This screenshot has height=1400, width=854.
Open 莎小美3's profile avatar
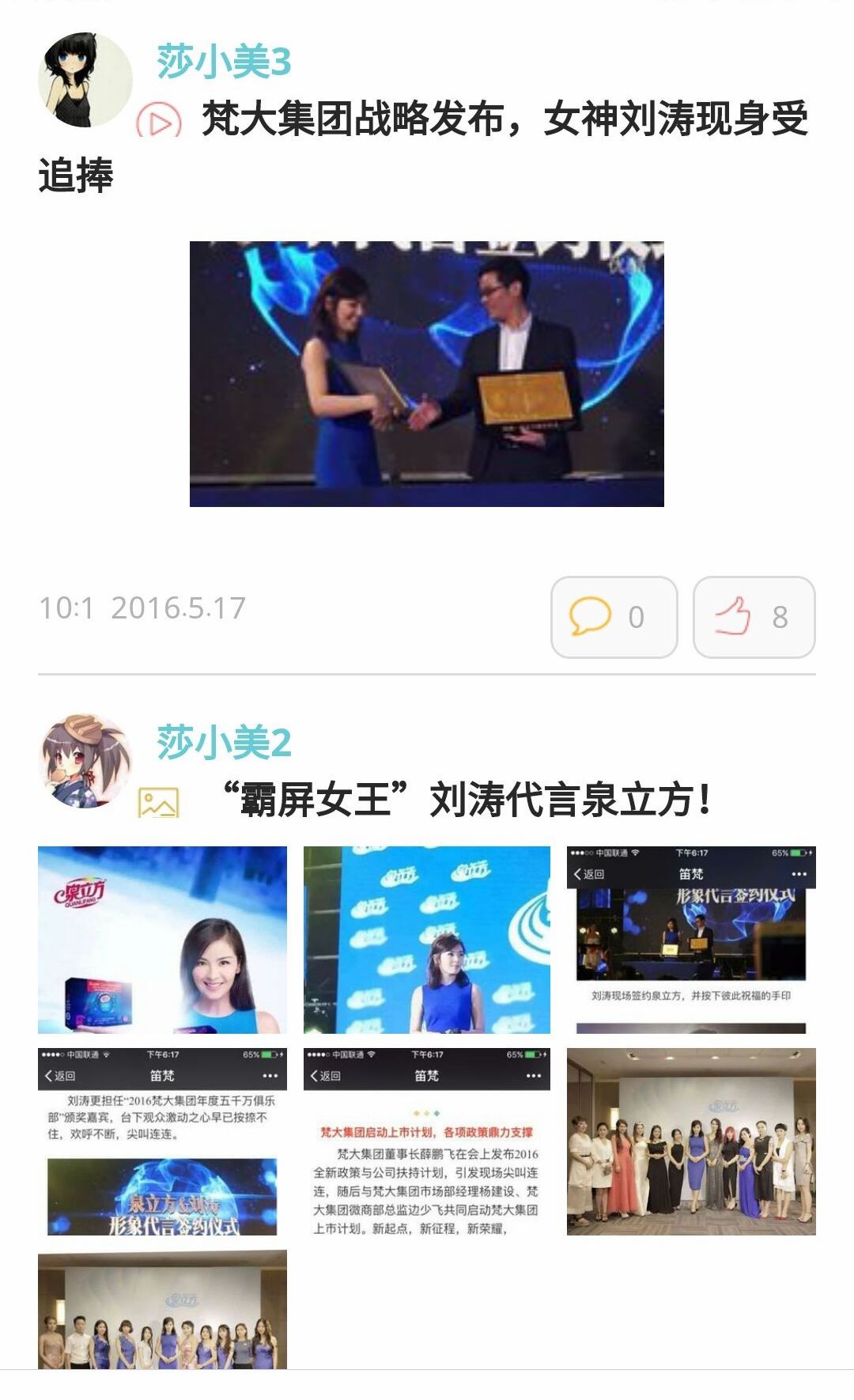pyautogui.click(x=85, y=80)
